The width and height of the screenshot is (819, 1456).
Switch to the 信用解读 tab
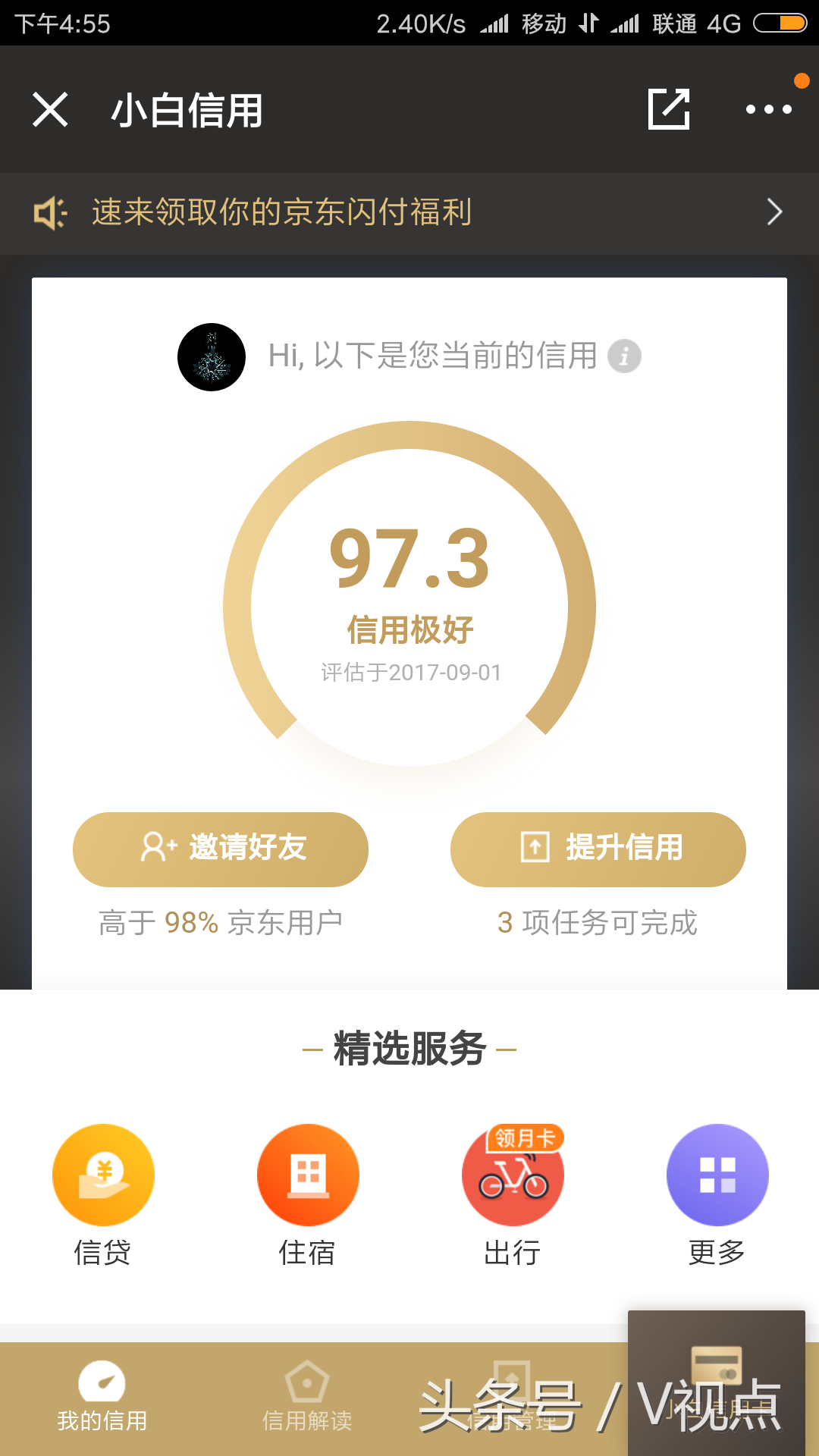point(307,1397)
